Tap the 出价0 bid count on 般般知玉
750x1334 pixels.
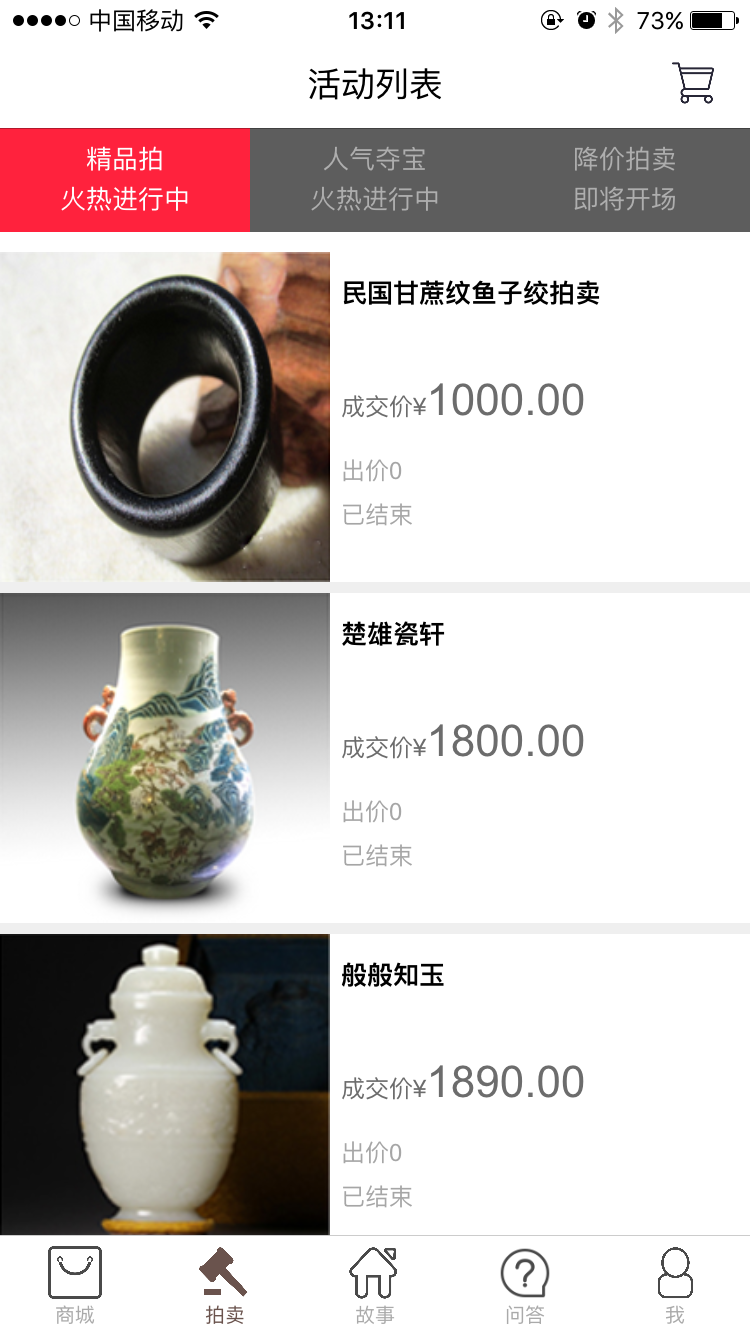(373, 1152)
